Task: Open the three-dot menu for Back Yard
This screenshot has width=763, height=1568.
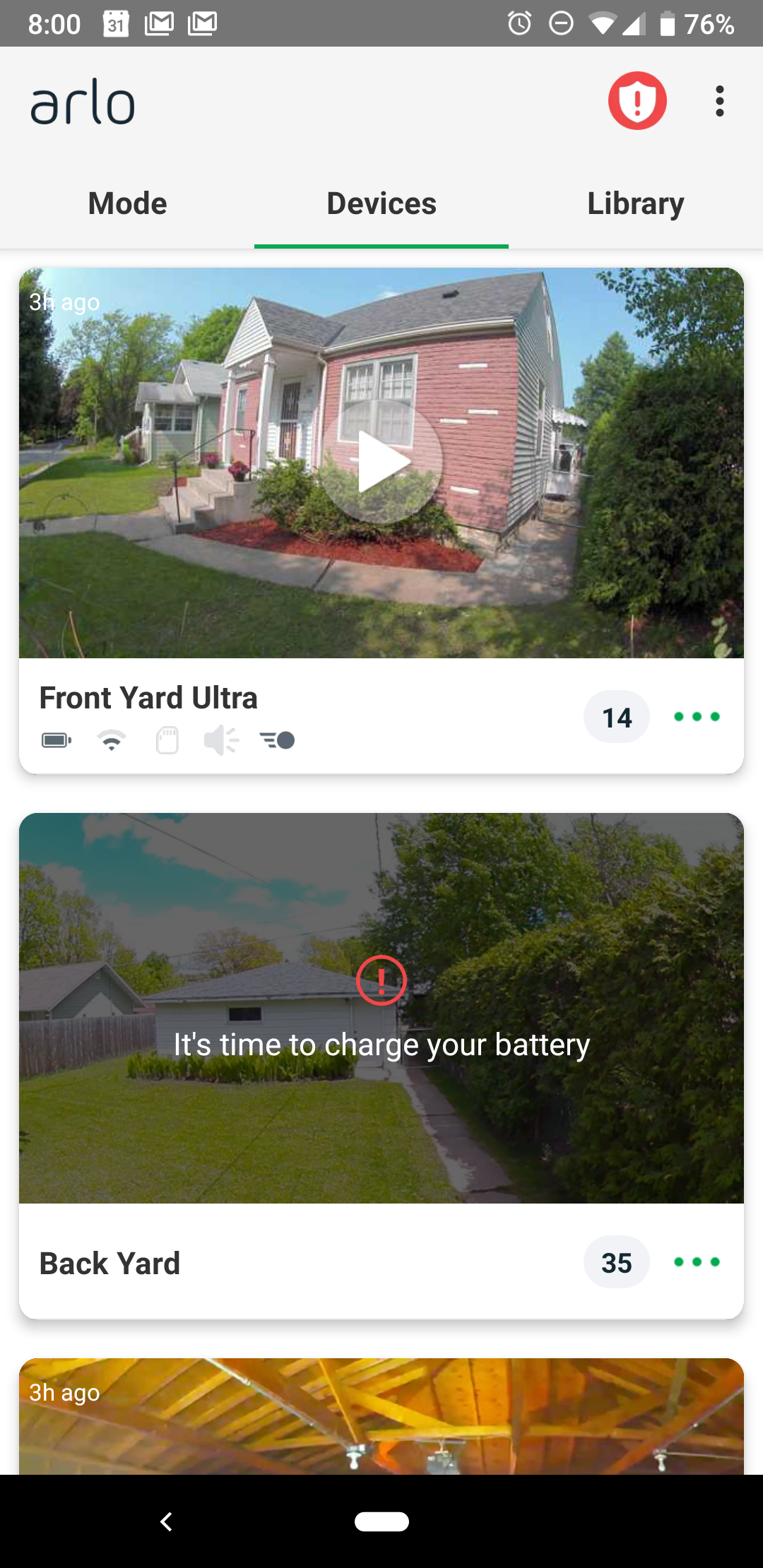Action: pyautogui.click(x=697, y=1262)
